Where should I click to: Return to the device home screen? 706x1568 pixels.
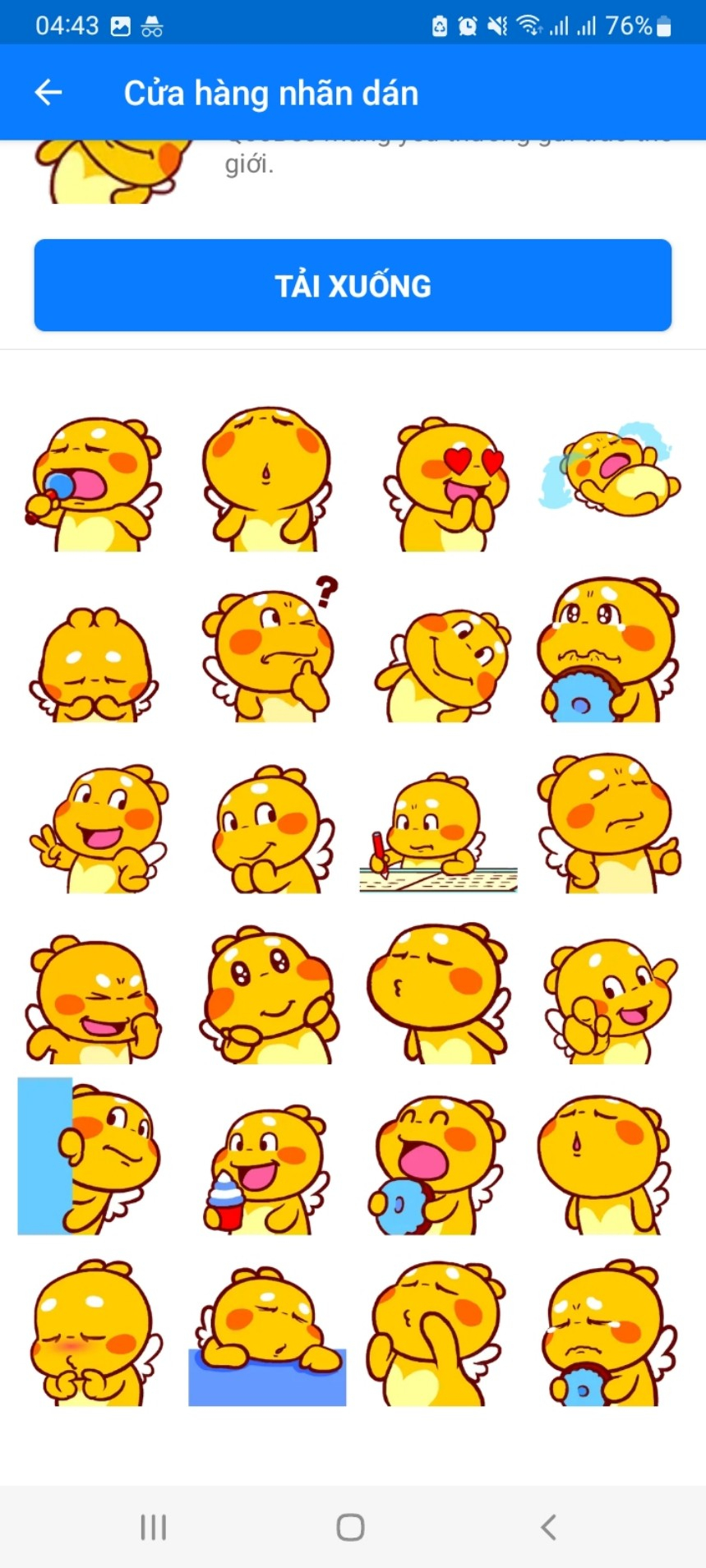pyautogui.click(x=351, y=1527)
